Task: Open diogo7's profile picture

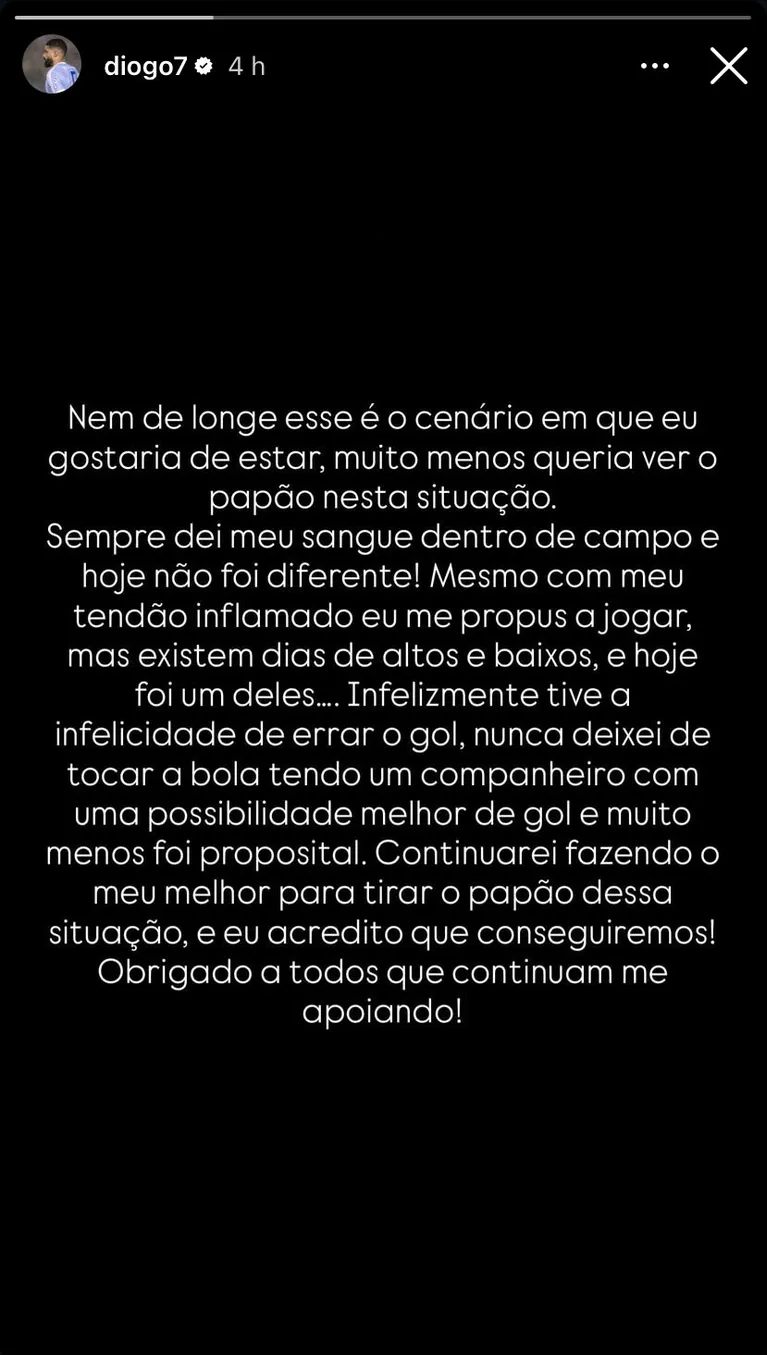Action: pos(51,65)
